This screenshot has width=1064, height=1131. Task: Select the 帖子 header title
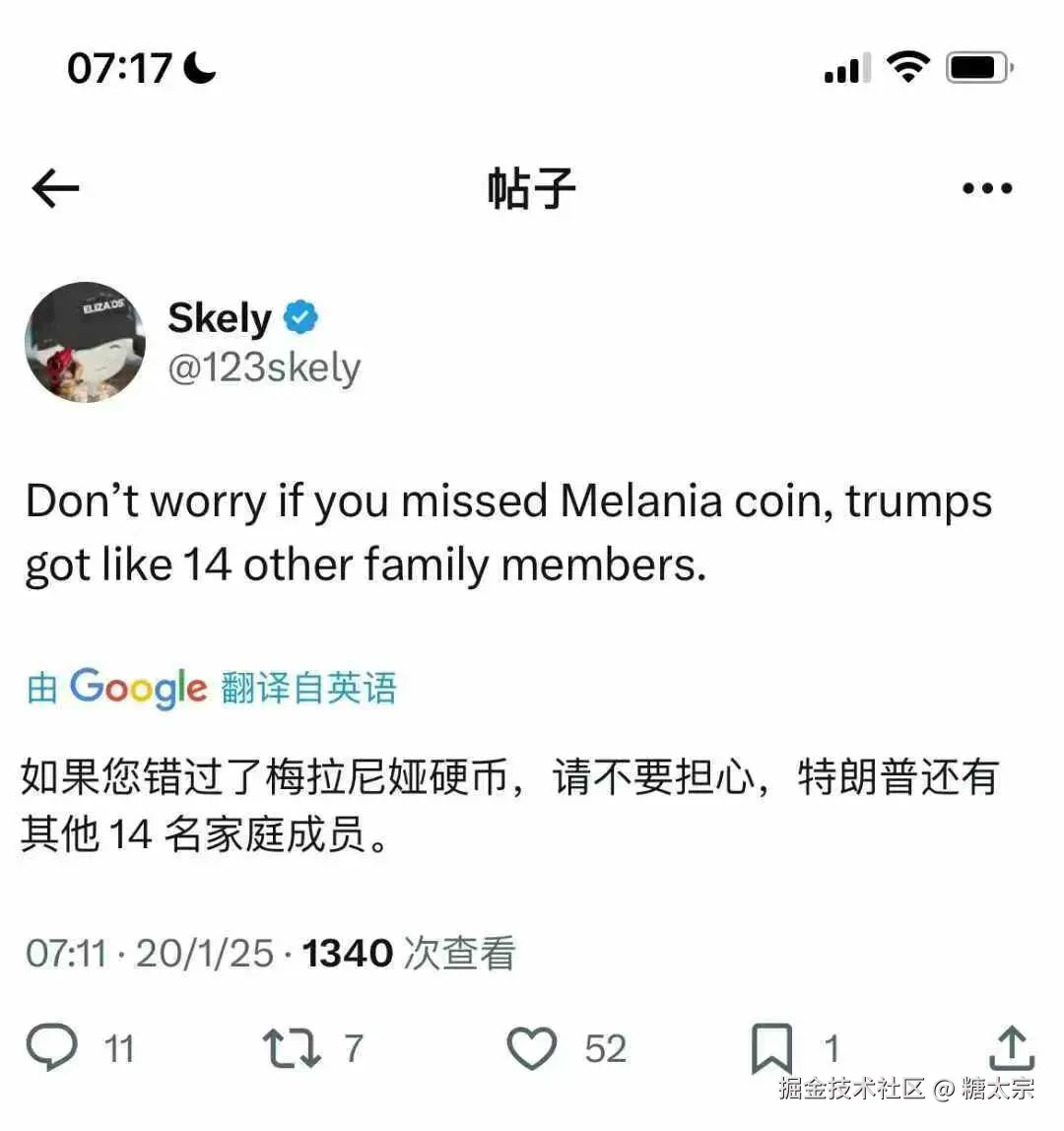pyautogui.click(x=530, y=189)
